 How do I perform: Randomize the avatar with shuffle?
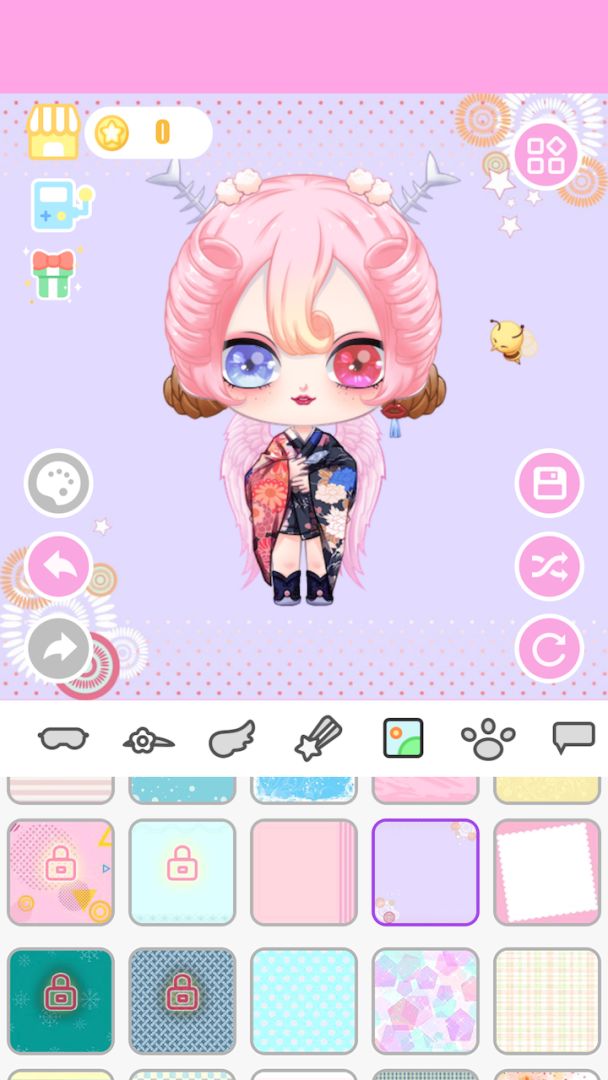548,567
